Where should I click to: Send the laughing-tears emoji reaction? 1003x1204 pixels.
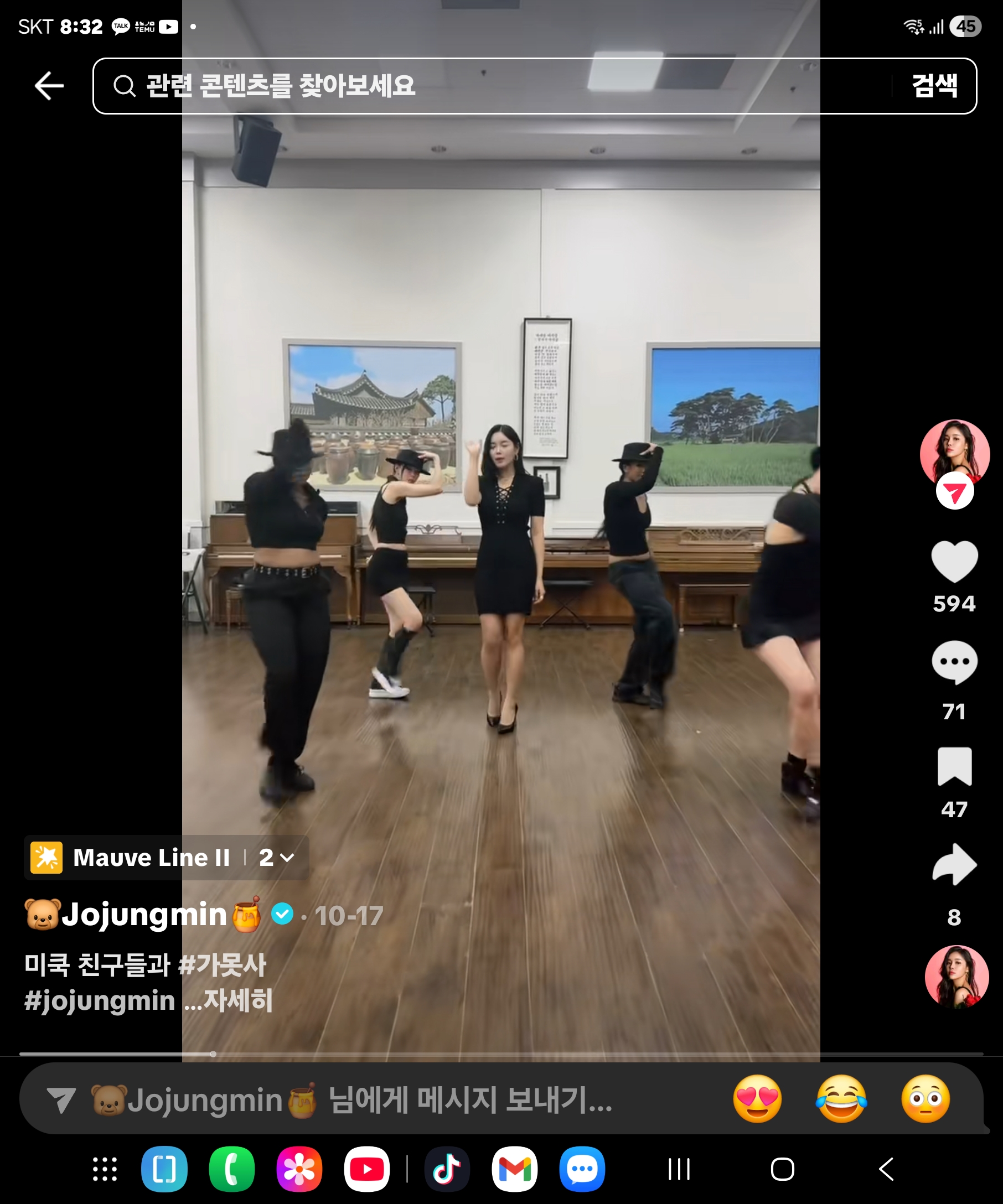click(841, 1098)
